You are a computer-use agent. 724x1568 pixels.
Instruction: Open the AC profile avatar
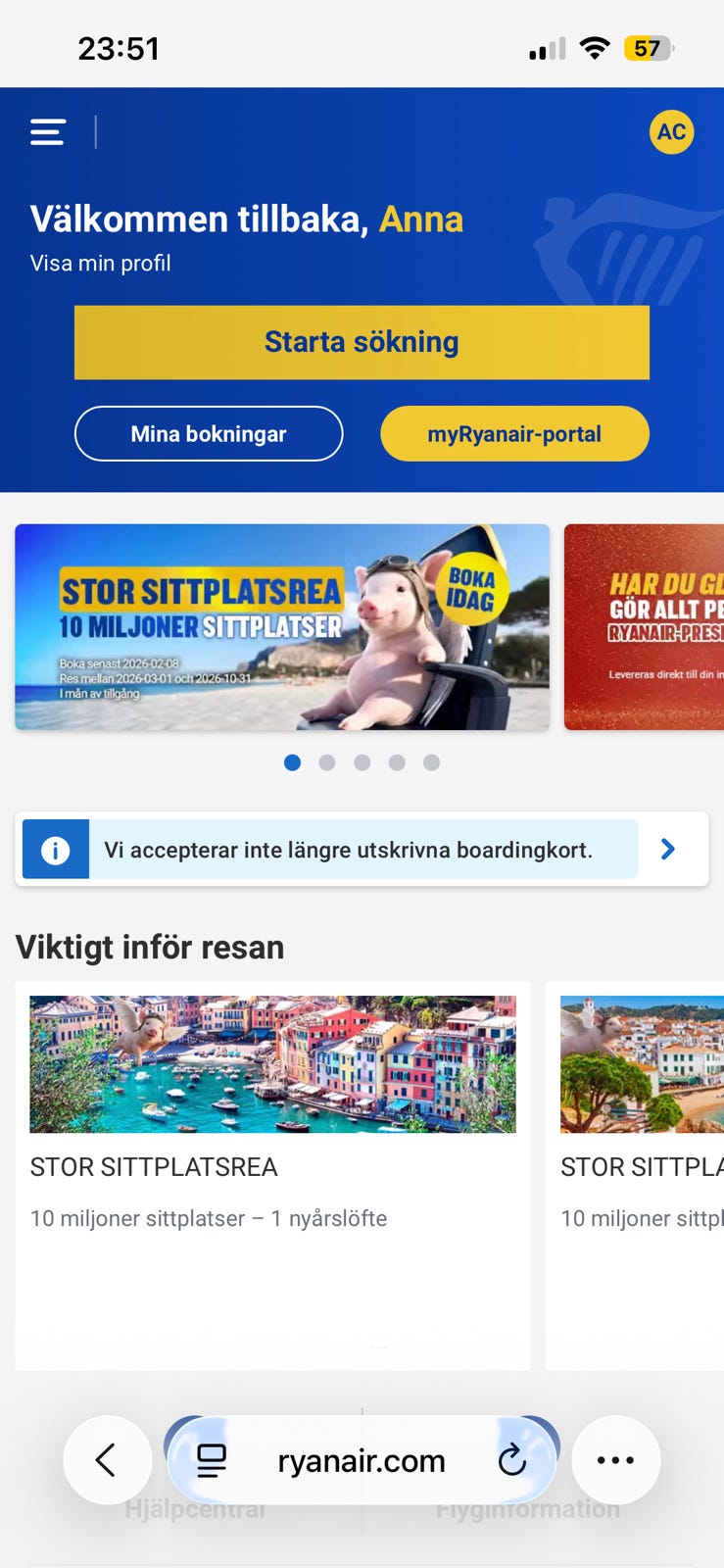pos(672,131)
